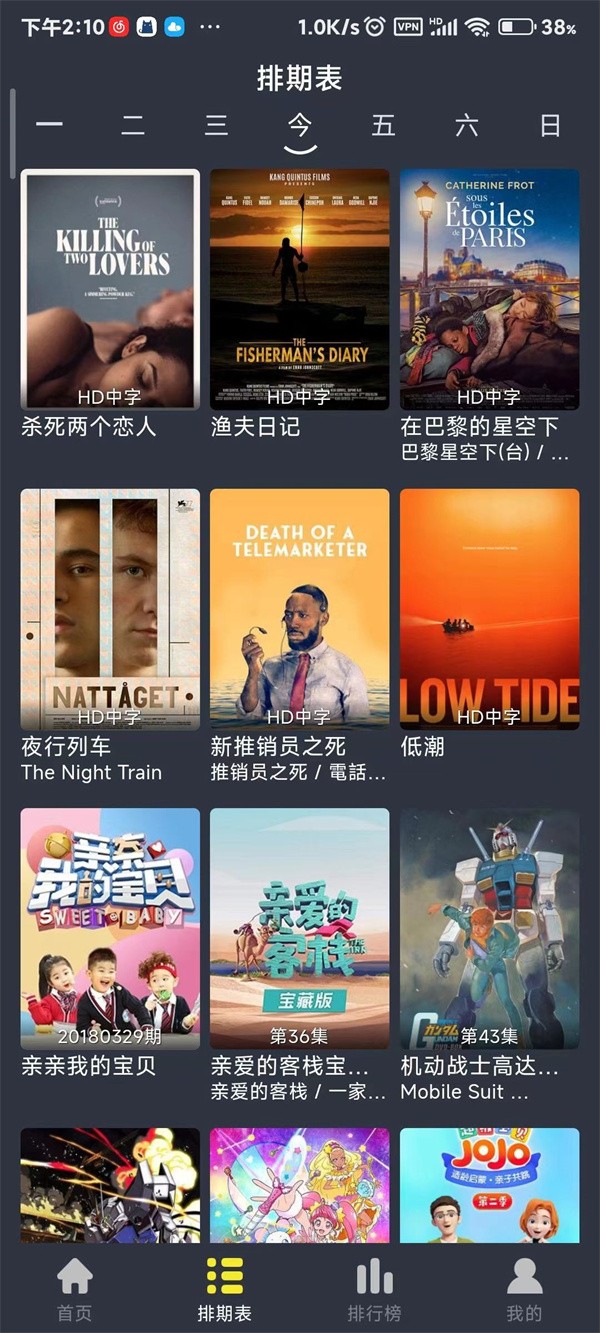Open the 排行榜 rankings tab
The image size is (600, 1333).
[x=374, y=1290]
